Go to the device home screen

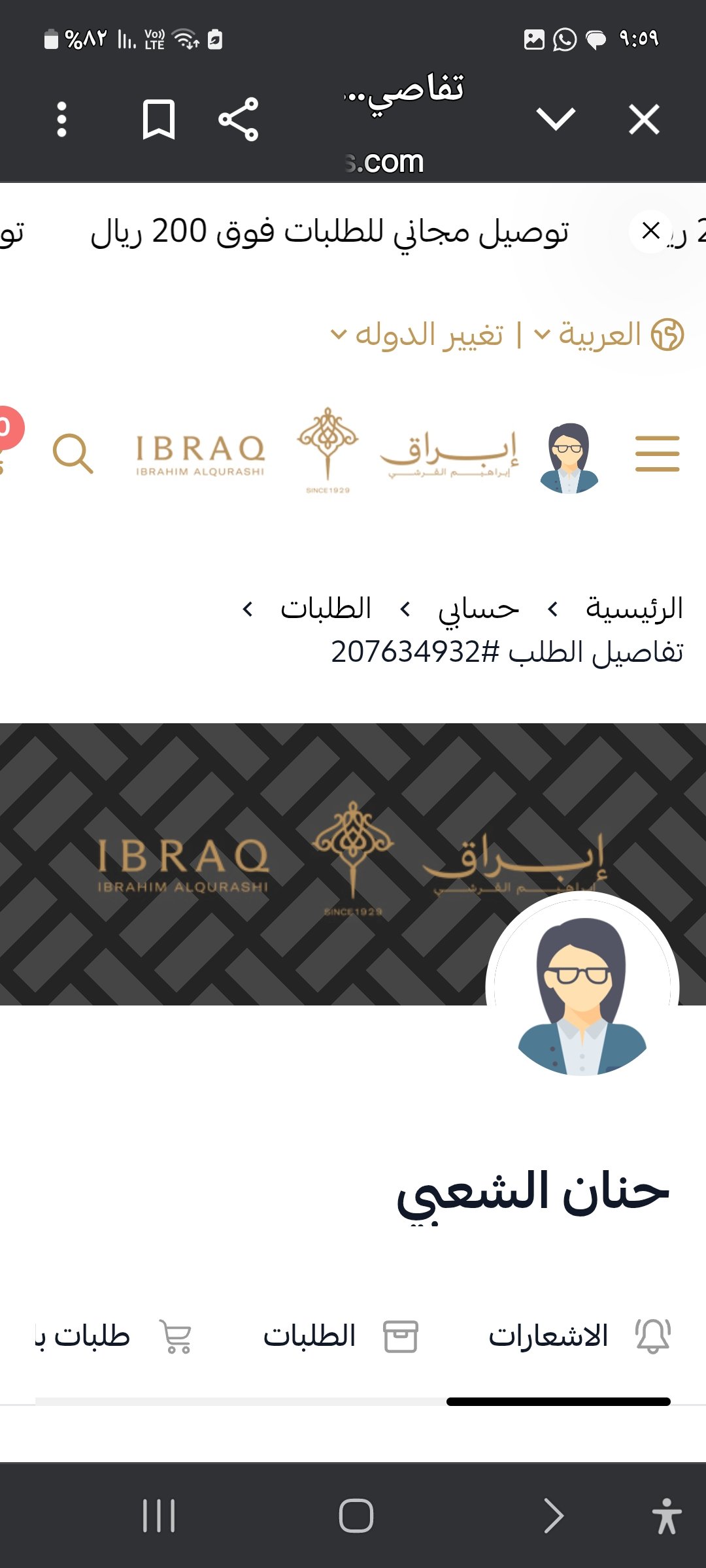(x=356, y=1516)
